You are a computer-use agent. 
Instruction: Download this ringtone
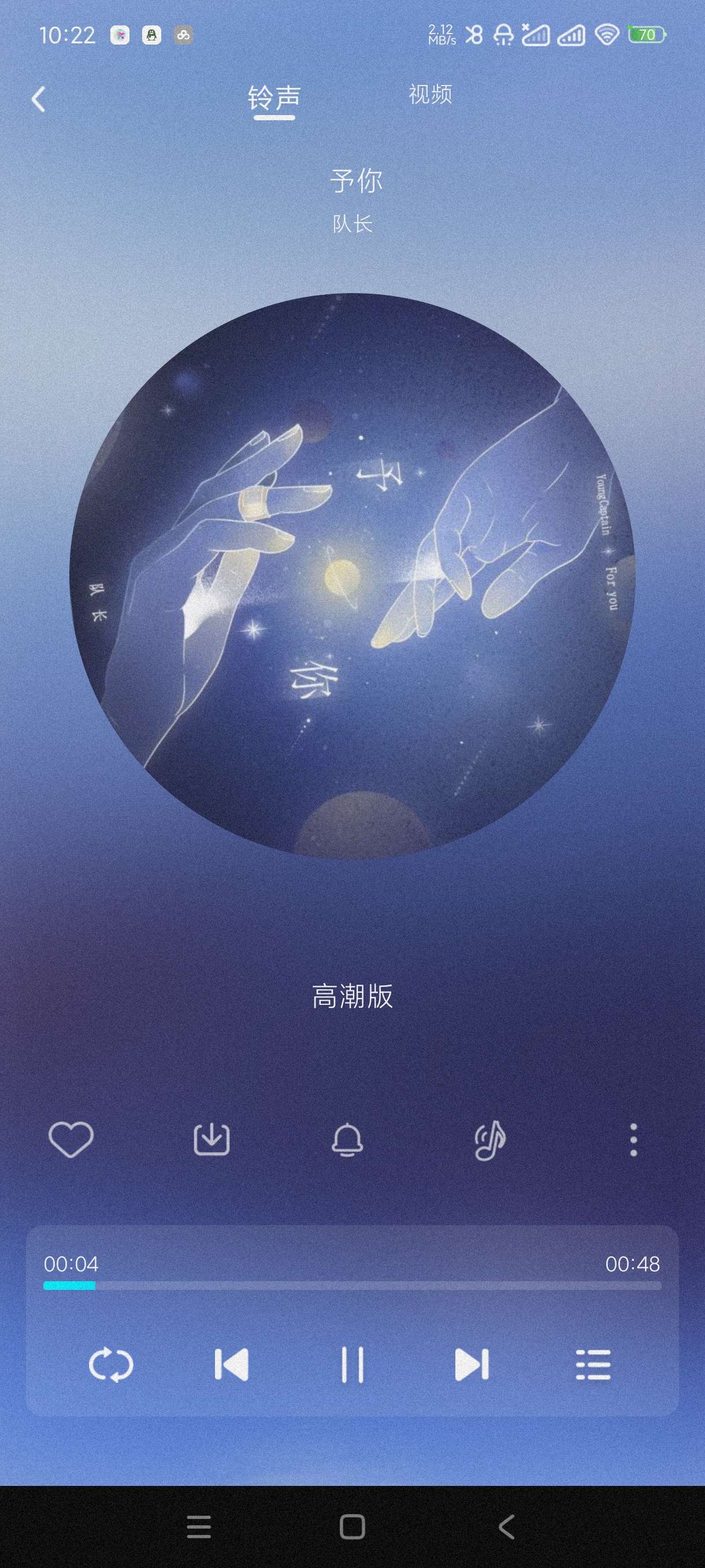tap(211, 1139)
